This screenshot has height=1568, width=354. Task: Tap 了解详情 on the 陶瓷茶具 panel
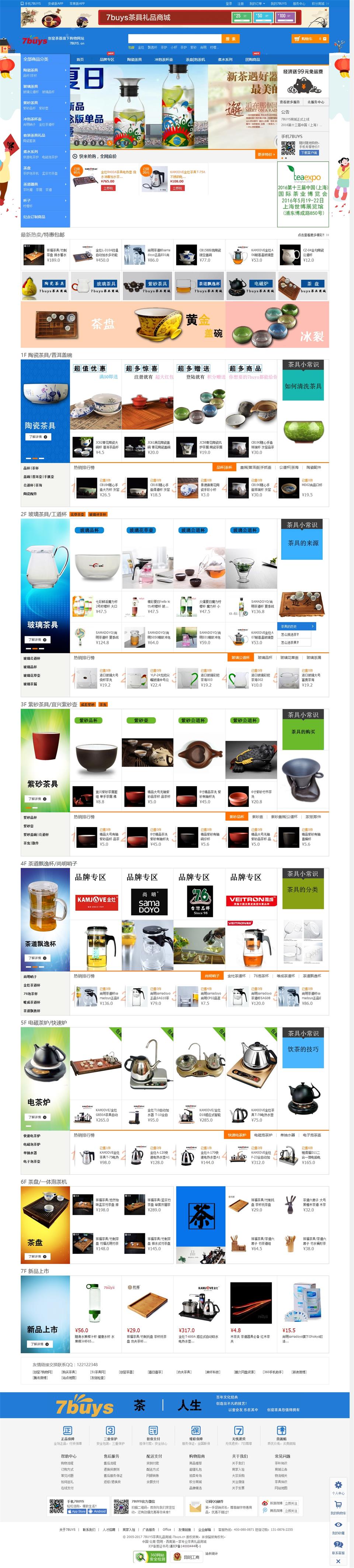[x=37, y=437]
